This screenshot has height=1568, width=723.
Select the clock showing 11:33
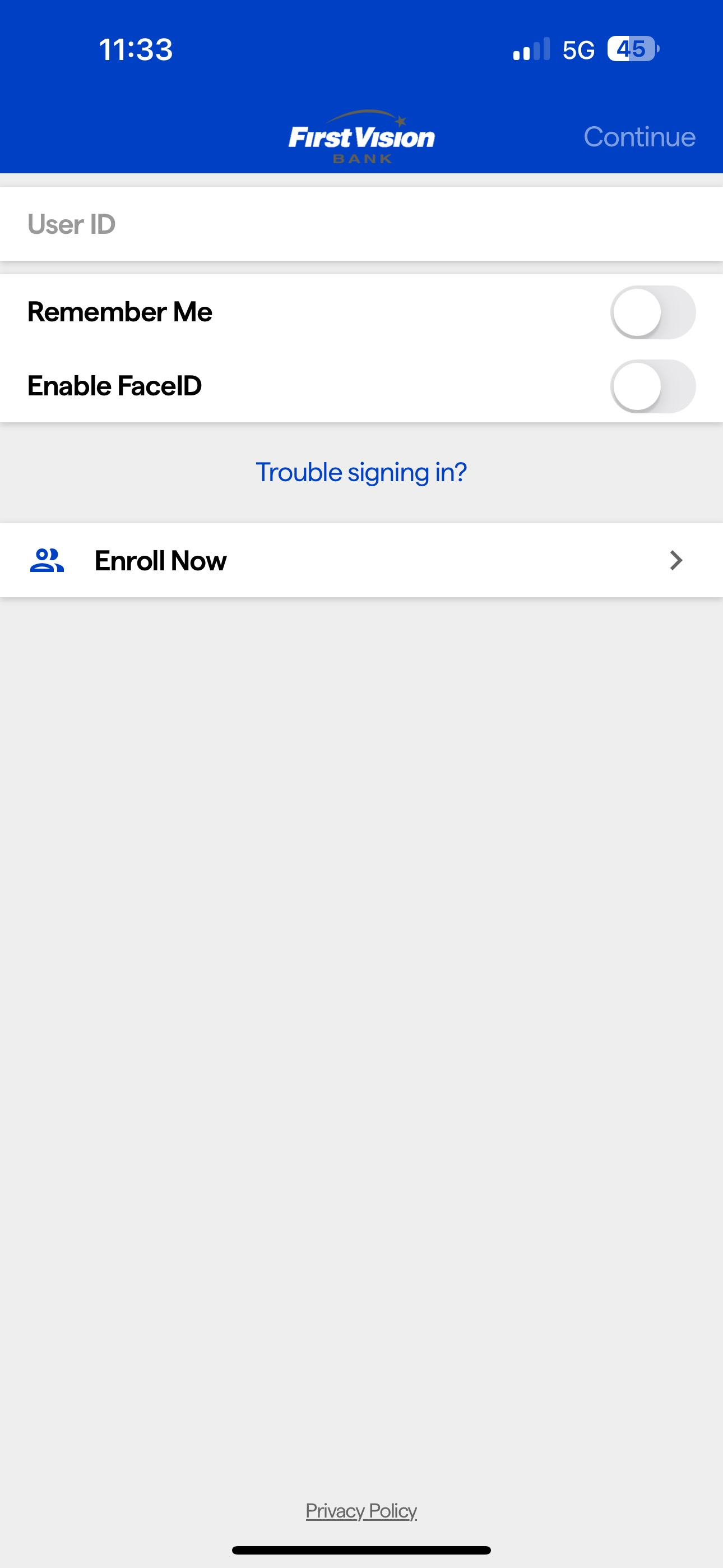coord(135,49)
